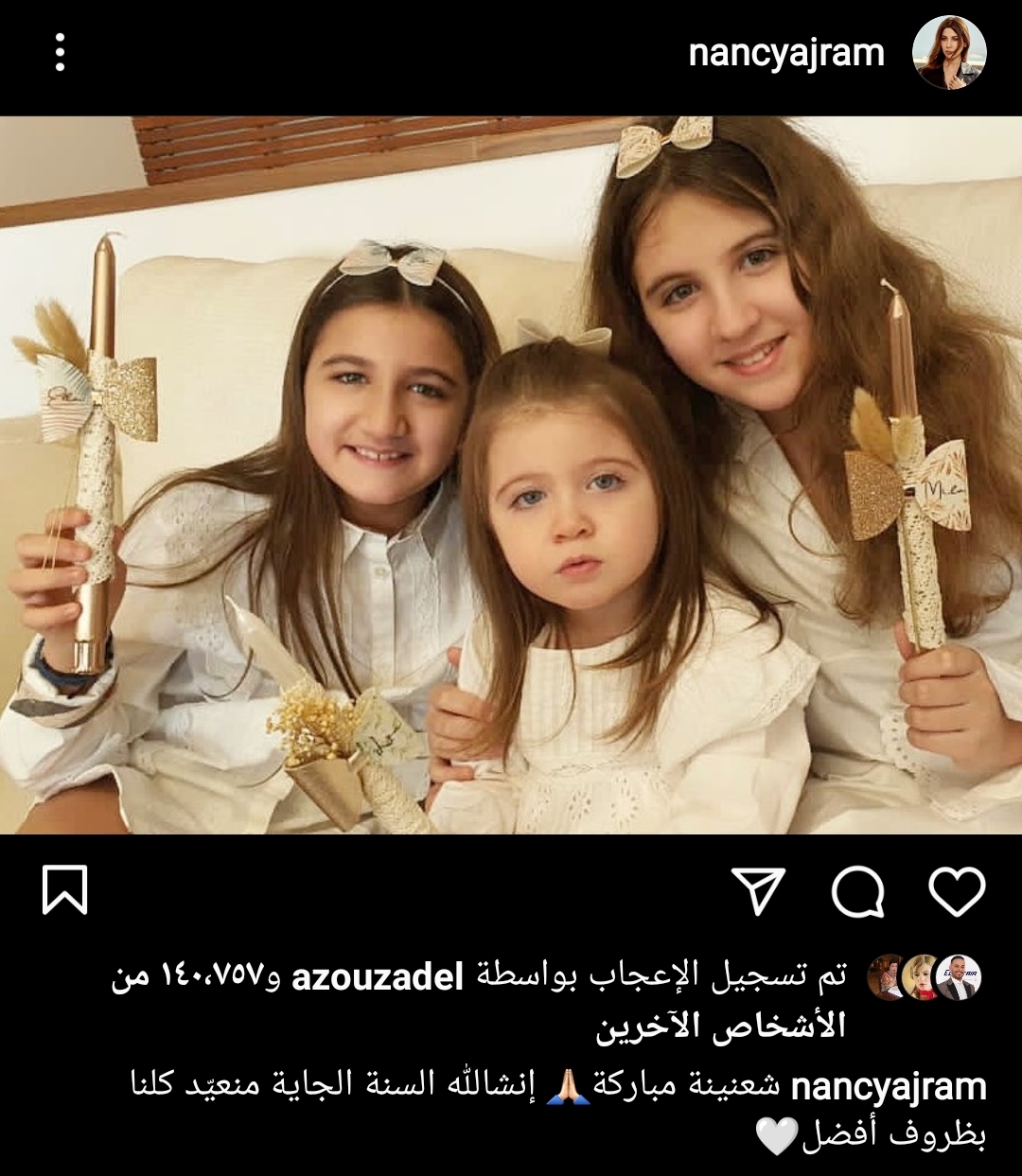
Task: Tap nancyajram's name in the caption
Action: point(889,1086)
